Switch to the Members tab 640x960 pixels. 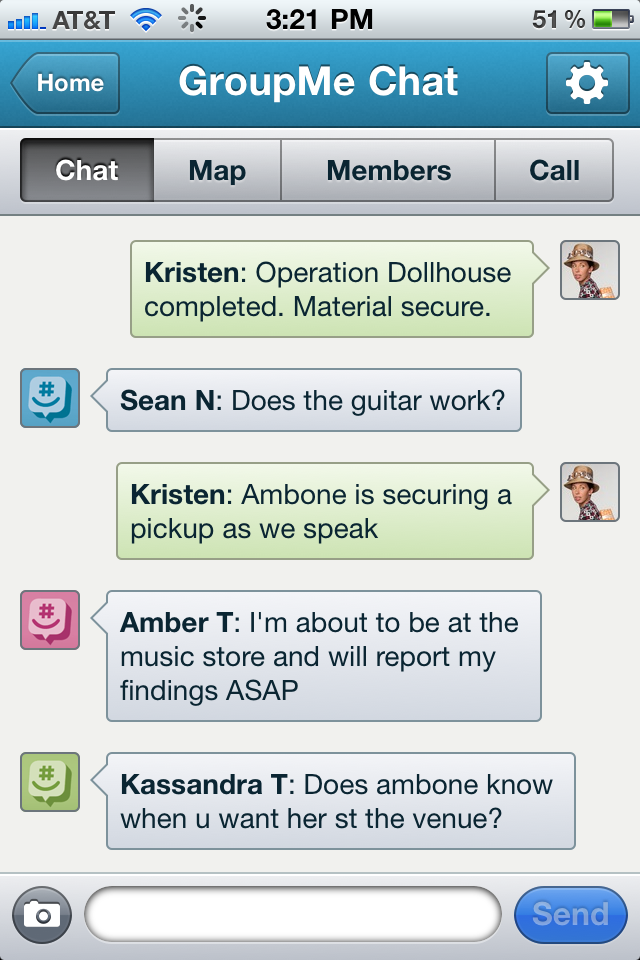point(388,171)
